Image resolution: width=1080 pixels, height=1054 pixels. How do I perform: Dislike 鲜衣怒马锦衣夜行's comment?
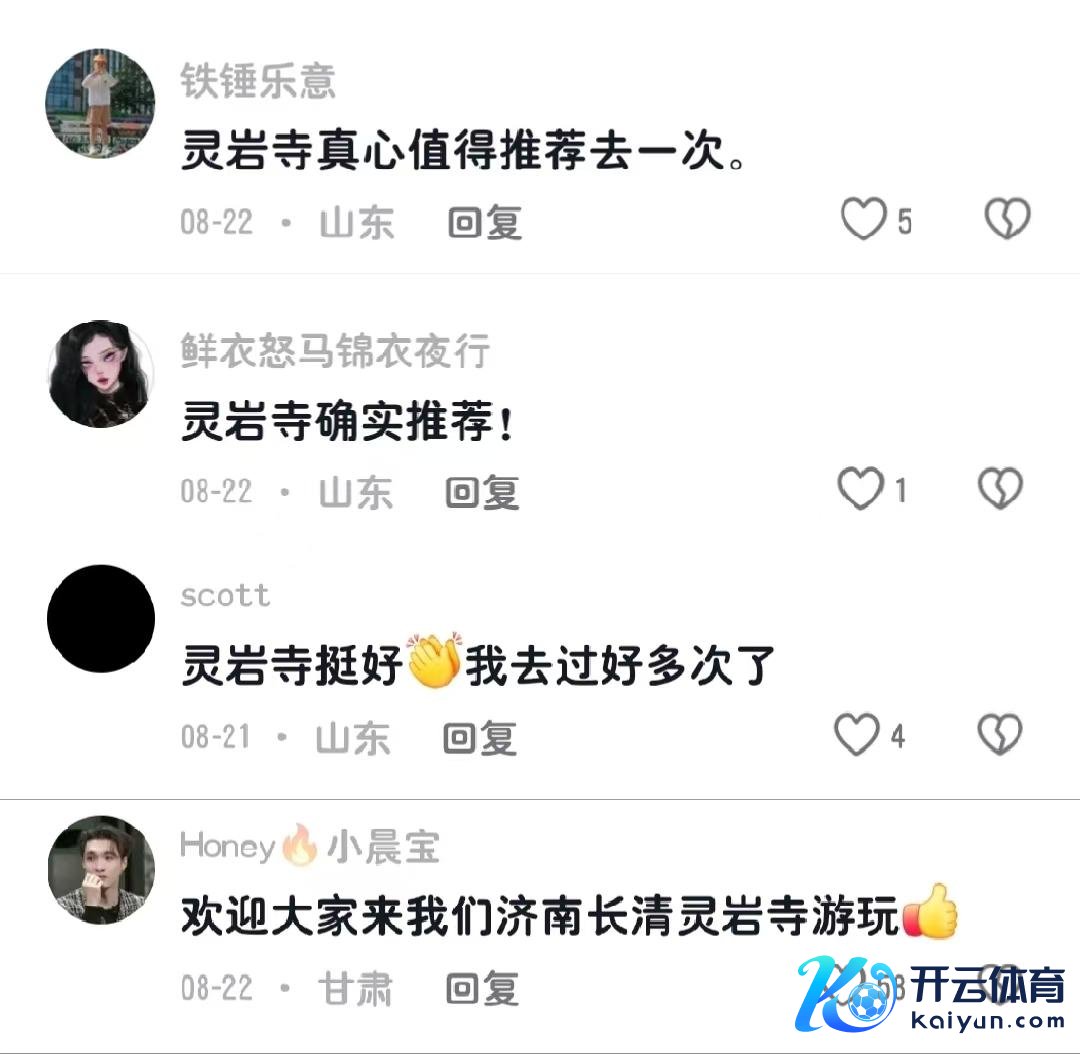[x=1000, y=489]
